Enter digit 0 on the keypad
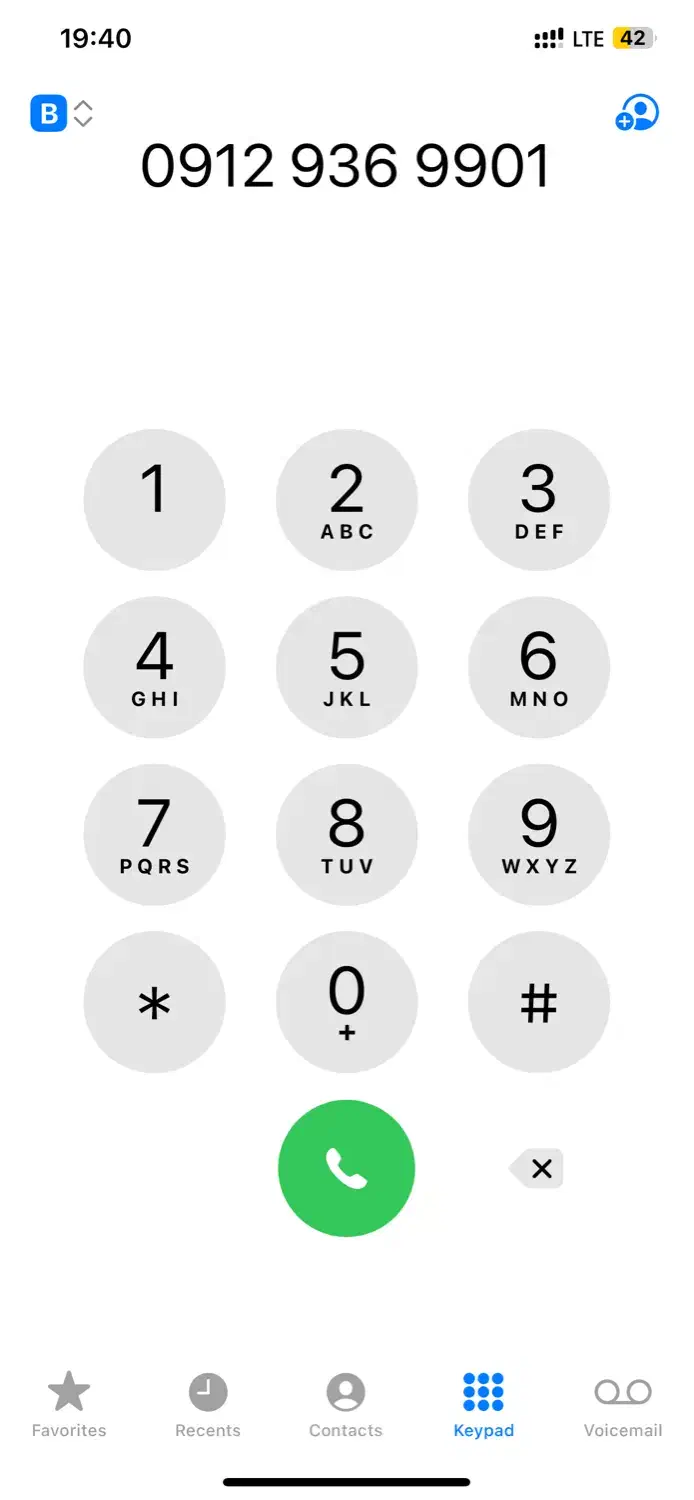 346,1002
